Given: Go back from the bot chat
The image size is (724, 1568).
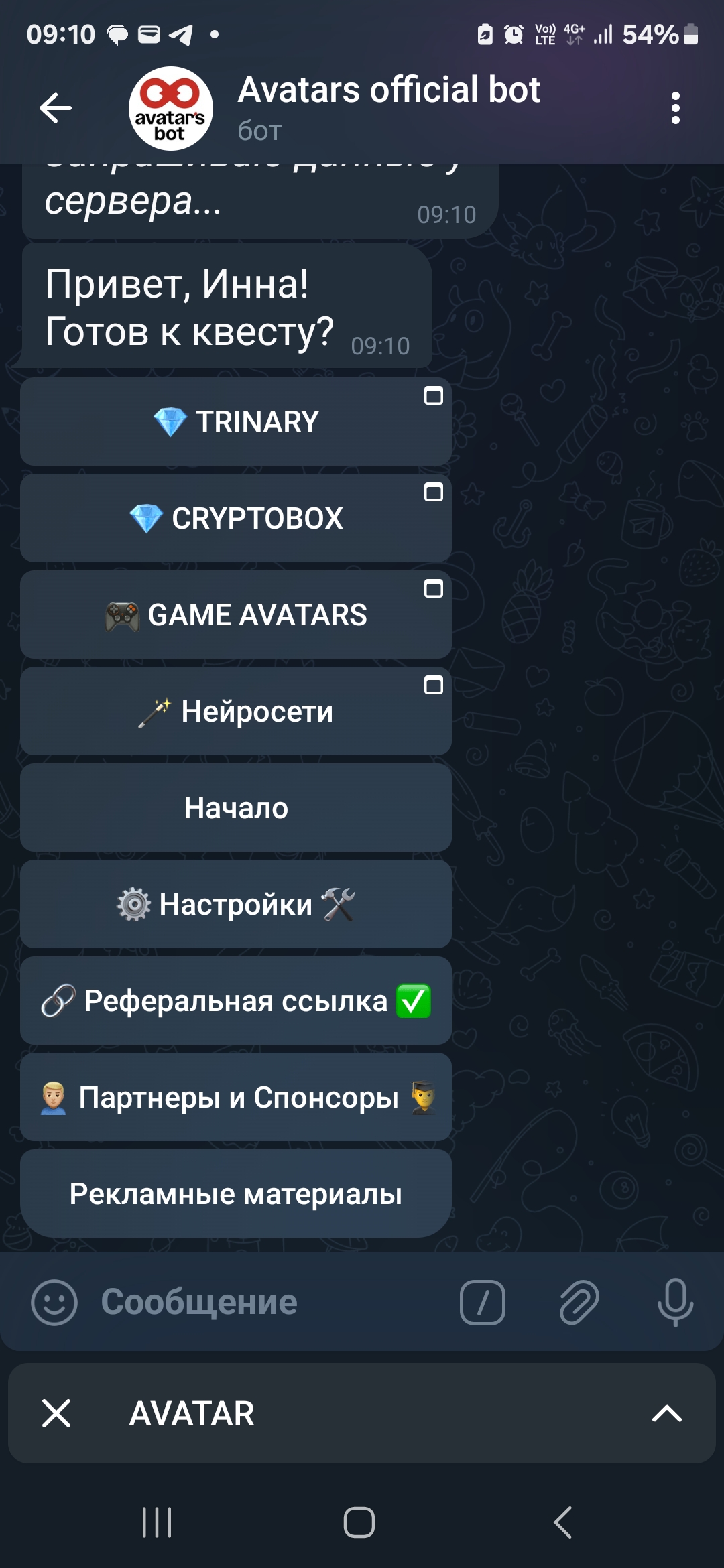Looking at the screenshot, I should (56, 108).
